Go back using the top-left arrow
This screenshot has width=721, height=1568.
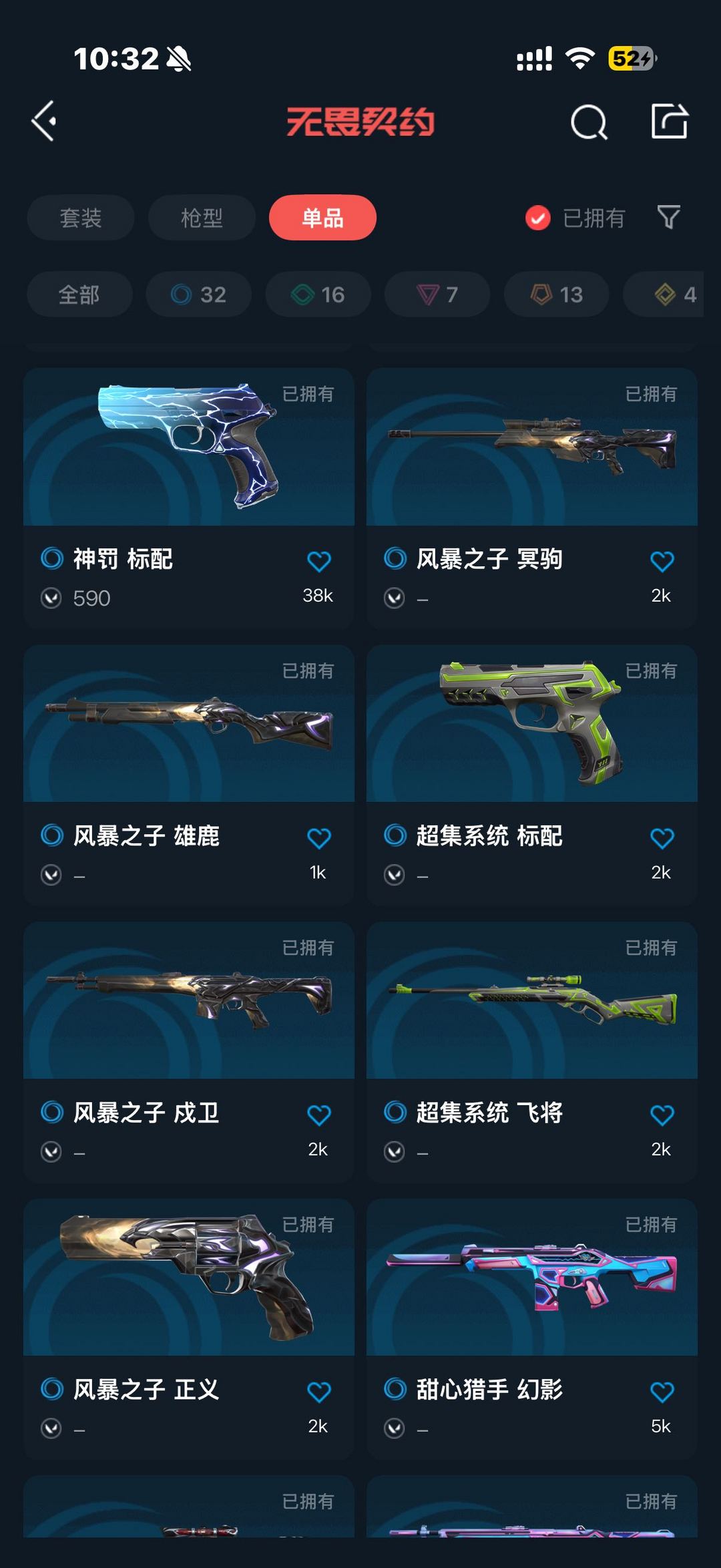[x=44, y=122]
